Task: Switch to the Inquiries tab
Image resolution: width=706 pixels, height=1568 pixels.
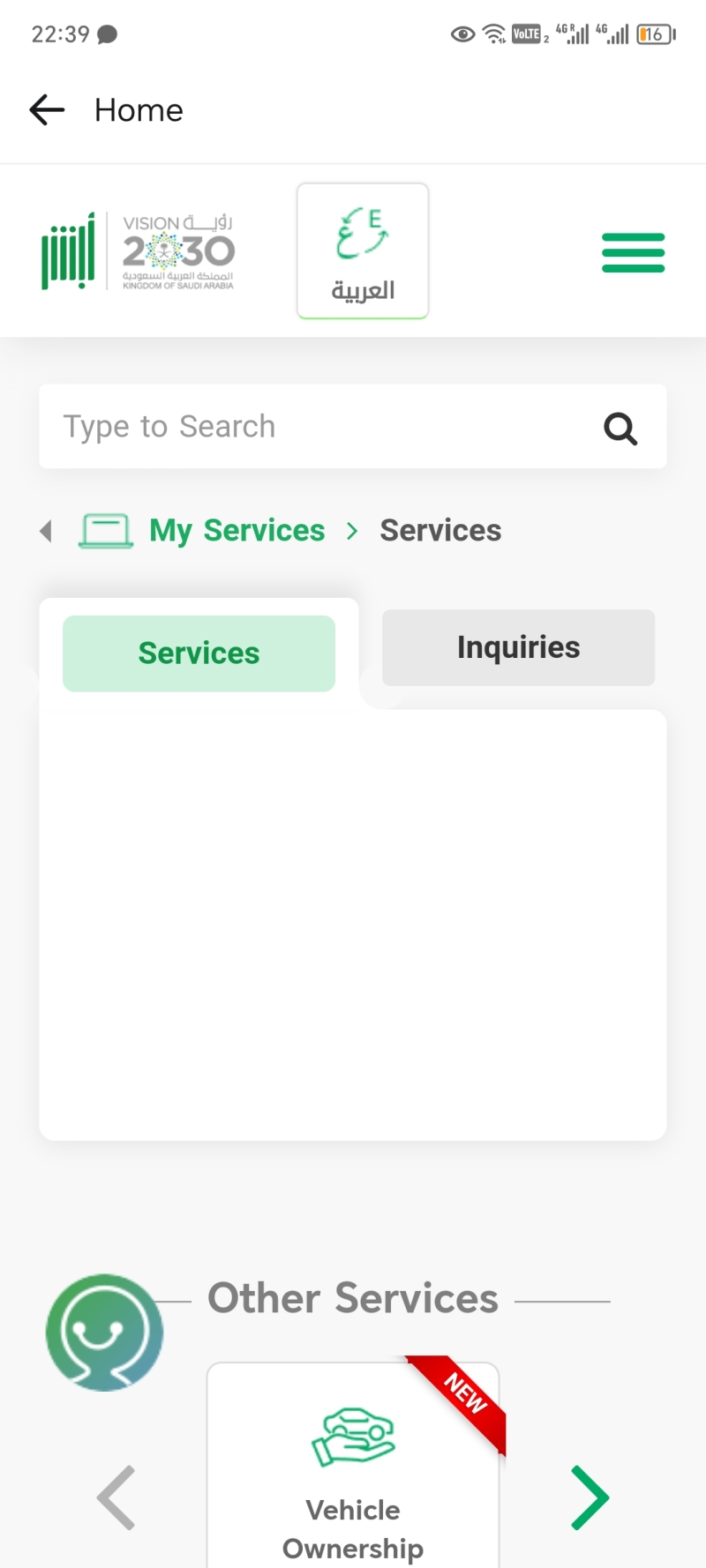Action: click(x=518, y=647)
